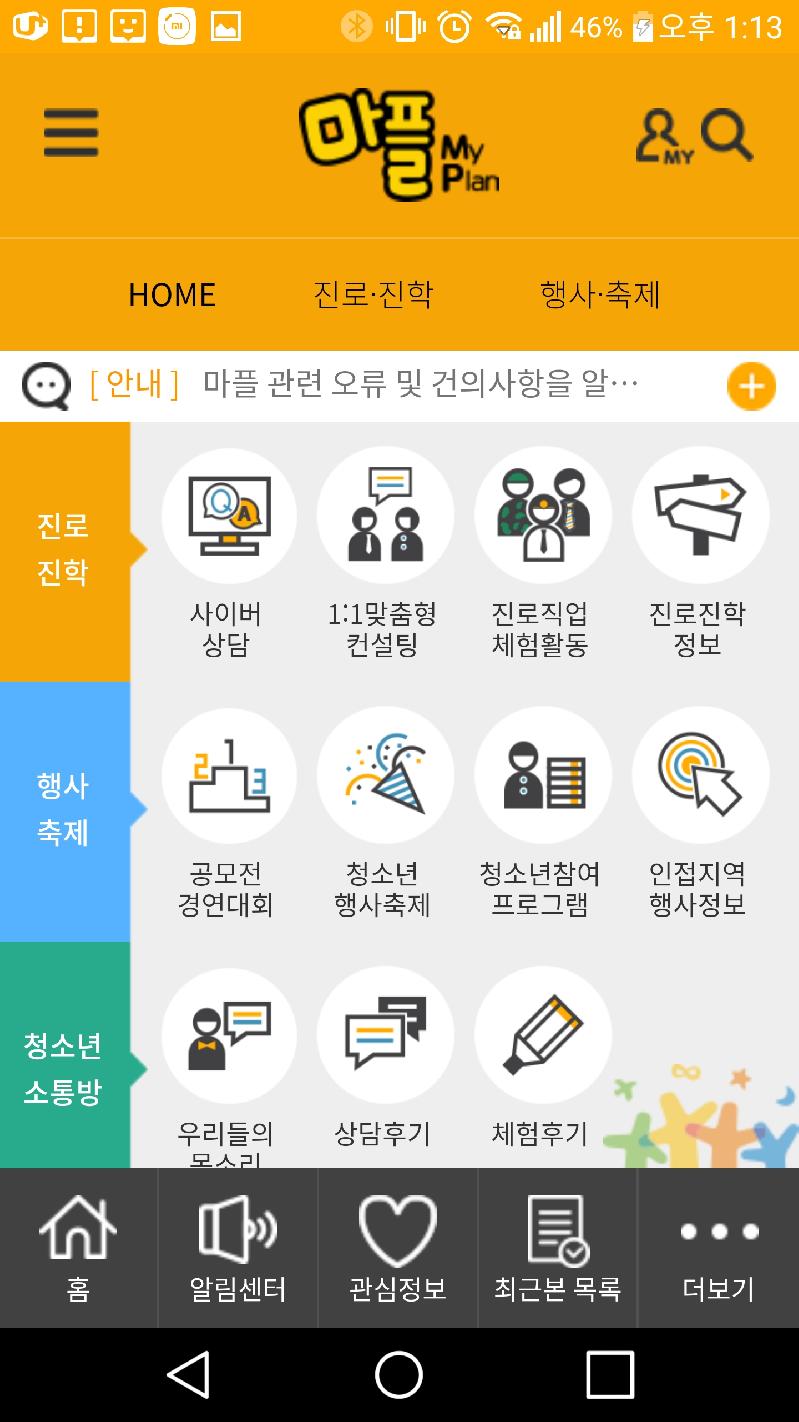Tap the system back button
Viewport: 799px width, 1422px height.
(189, 1375)
